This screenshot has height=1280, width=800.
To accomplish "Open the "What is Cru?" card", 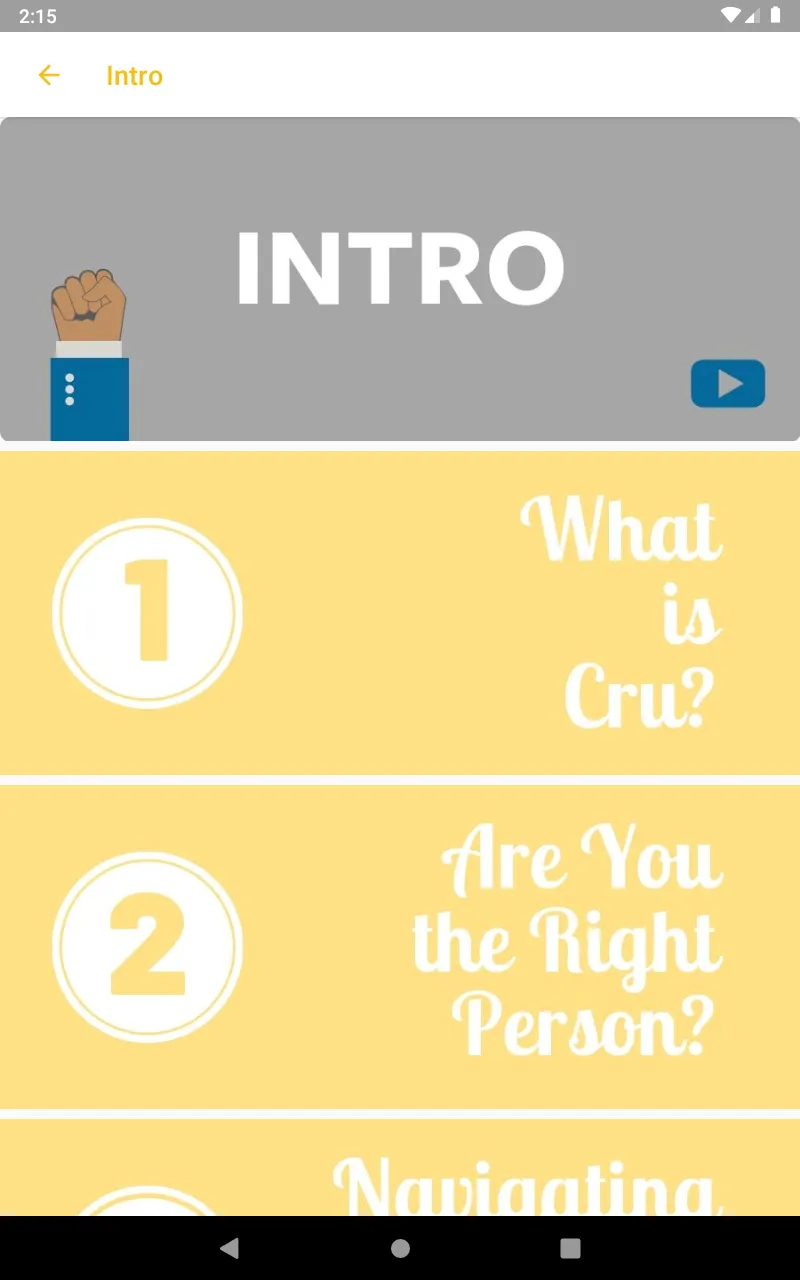I will click(x=400, y=613).
